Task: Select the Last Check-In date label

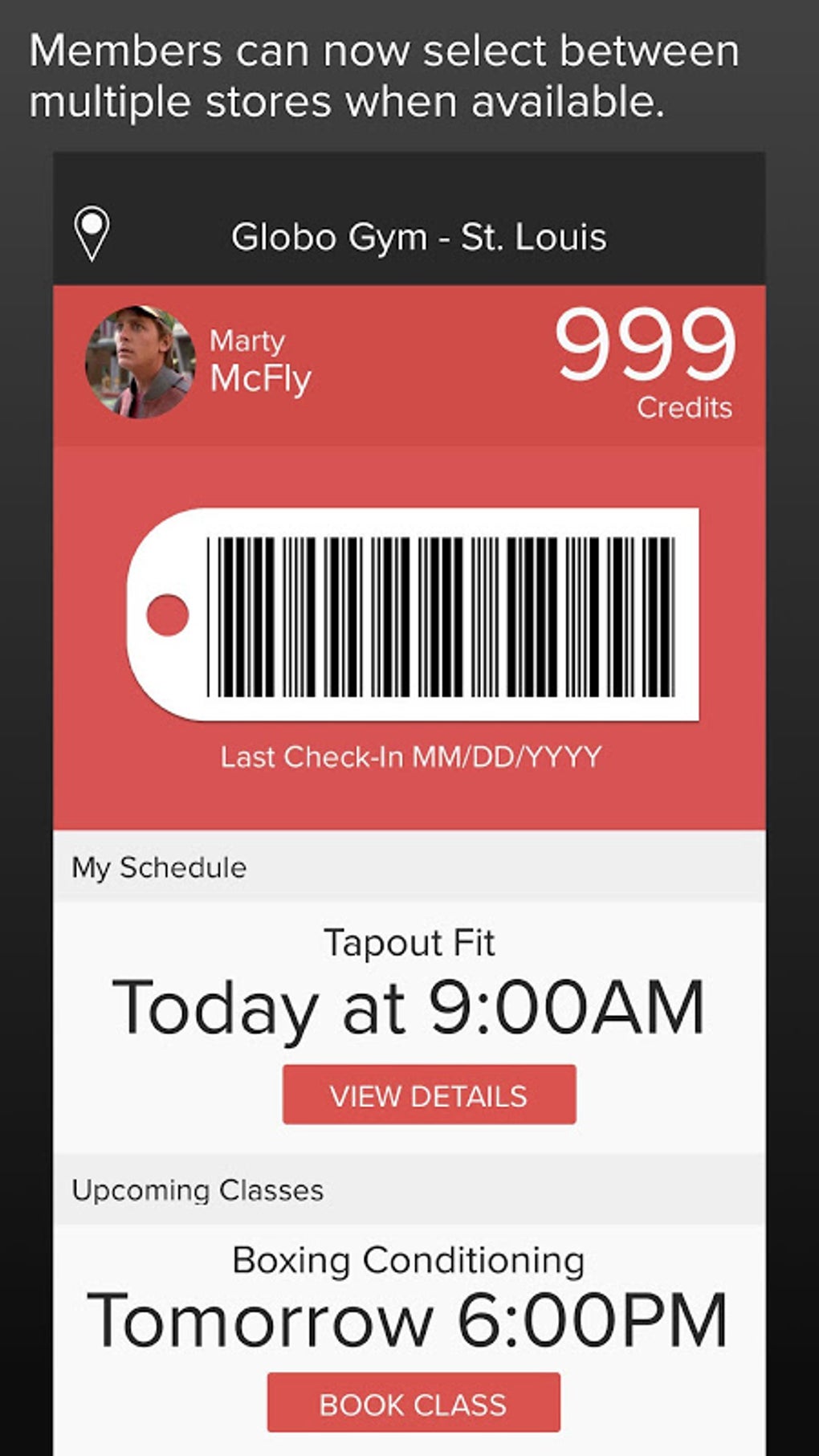Action: tap(412, 753)
